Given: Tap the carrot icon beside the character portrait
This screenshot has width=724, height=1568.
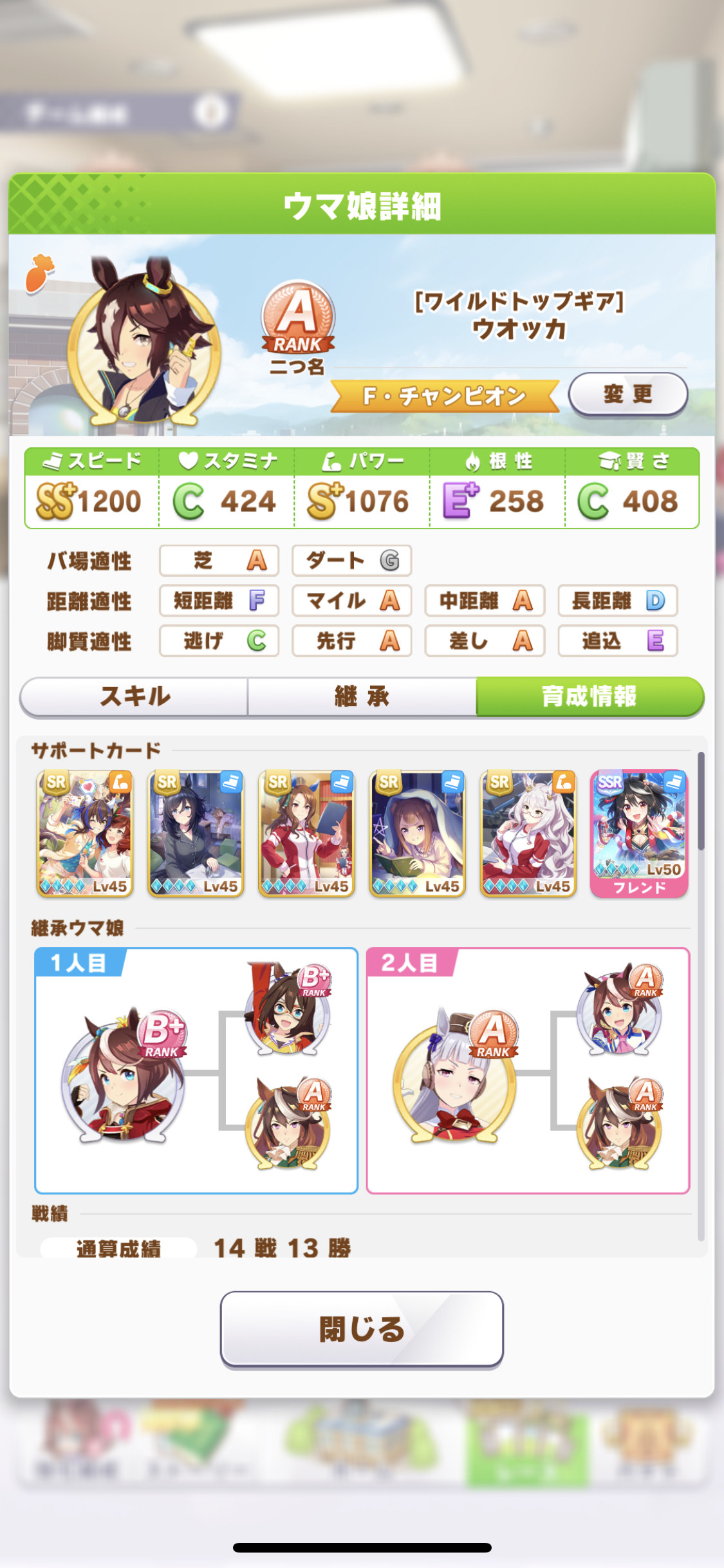Looking at the screenshot, I should (x=39, y=273).
